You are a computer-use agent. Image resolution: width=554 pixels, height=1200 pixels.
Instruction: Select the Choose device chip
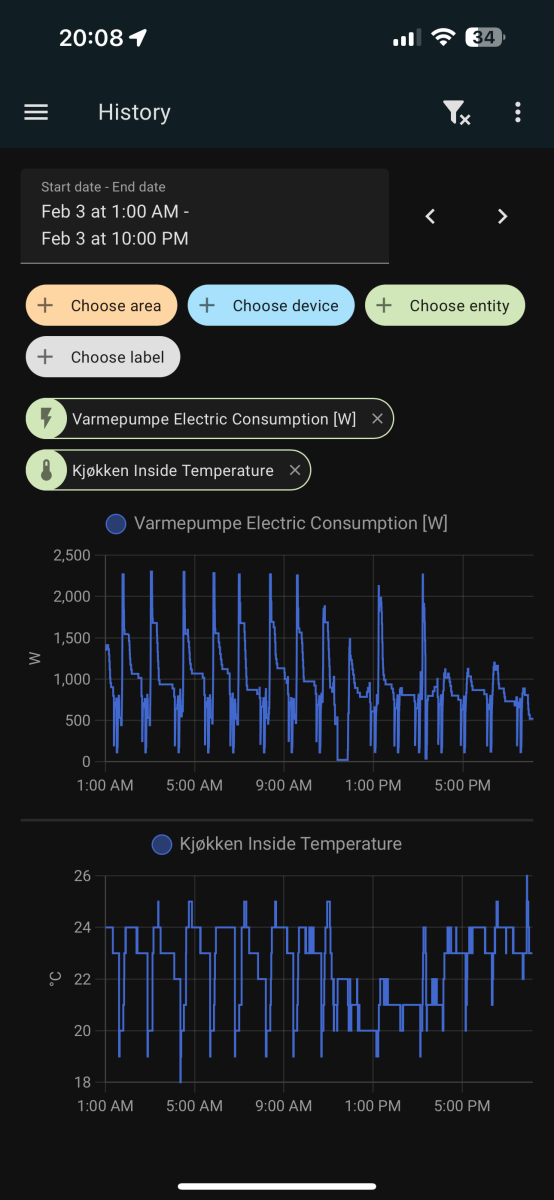271,306
